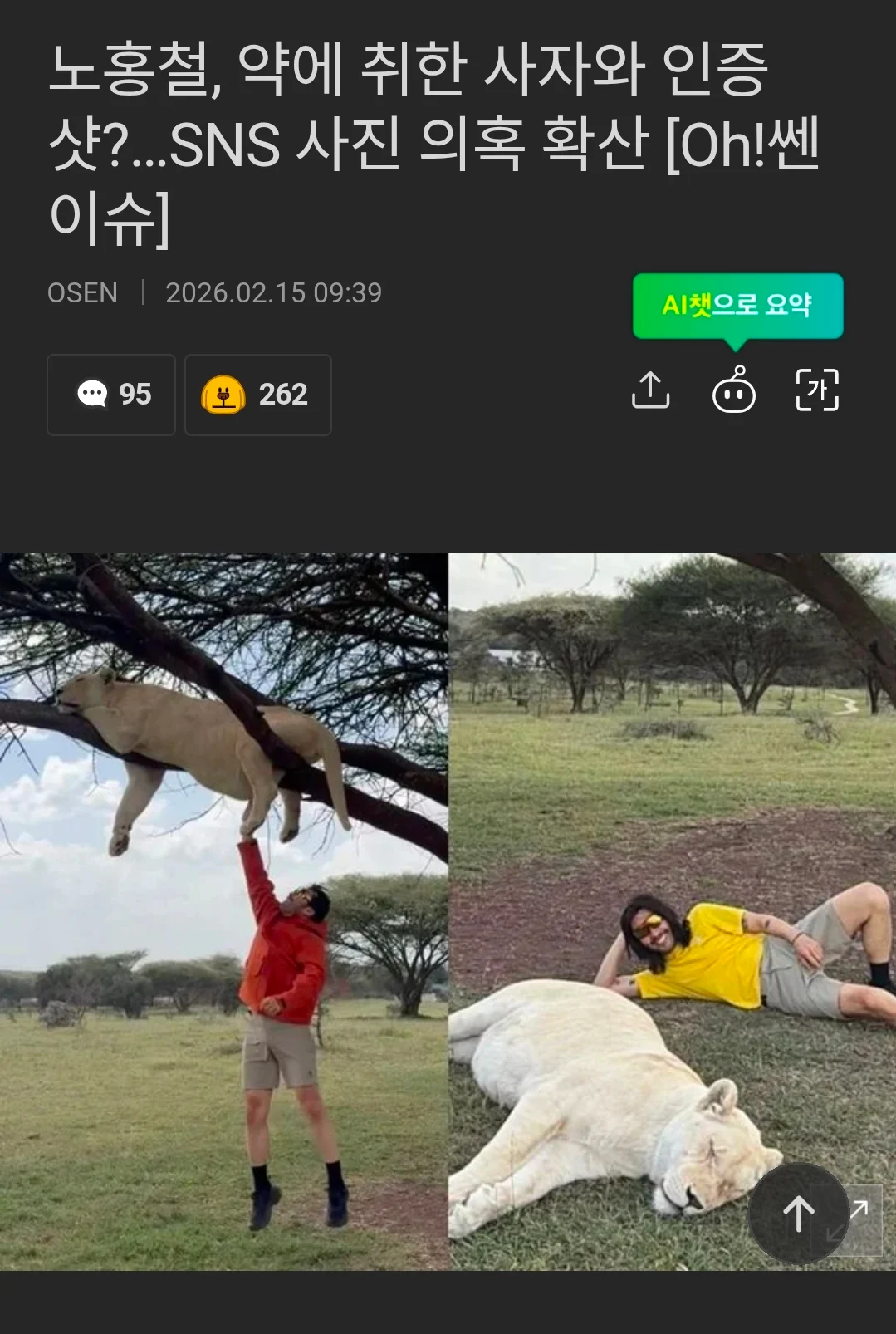Share this article
This screenshot has width=896, height=1334.
click(x=650, y=390)
